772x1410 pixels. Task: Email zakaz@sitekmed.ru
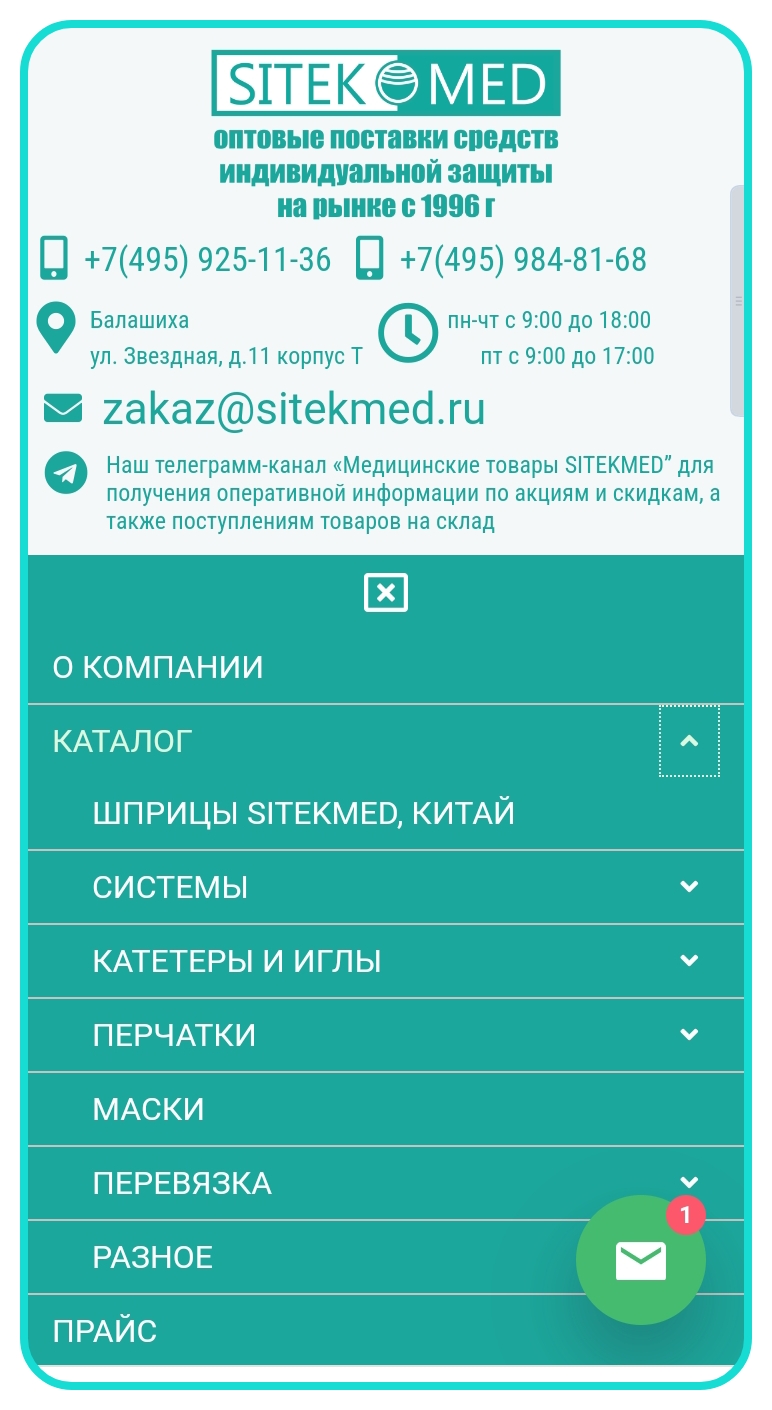(x=294, y=409)
